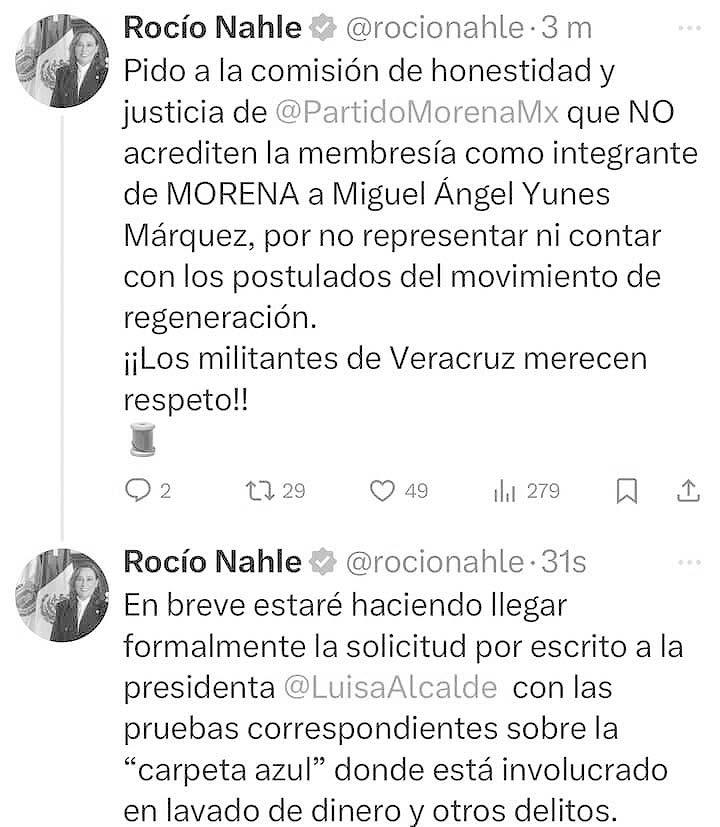Open overflow menu on the 3 m tweet
This screenshot has height=827, width=720.
pos(689,29)
